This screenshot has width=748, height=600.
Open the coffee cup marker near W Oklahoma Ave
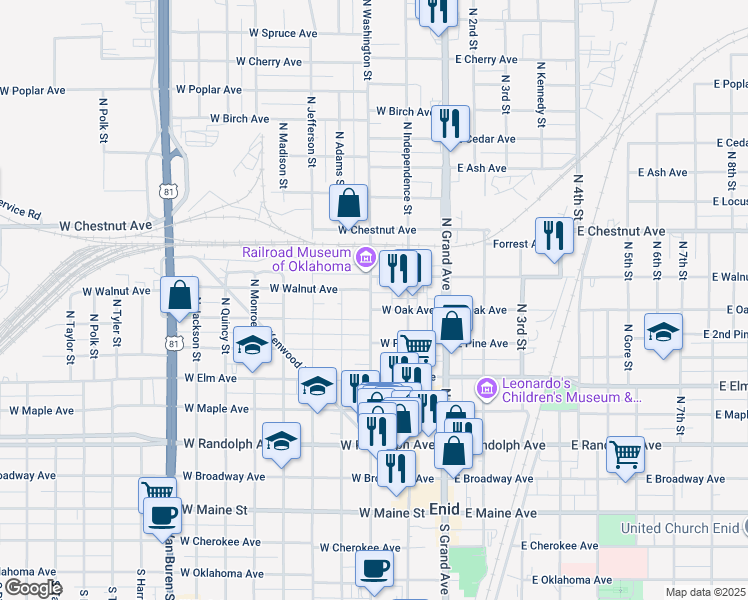375,568
